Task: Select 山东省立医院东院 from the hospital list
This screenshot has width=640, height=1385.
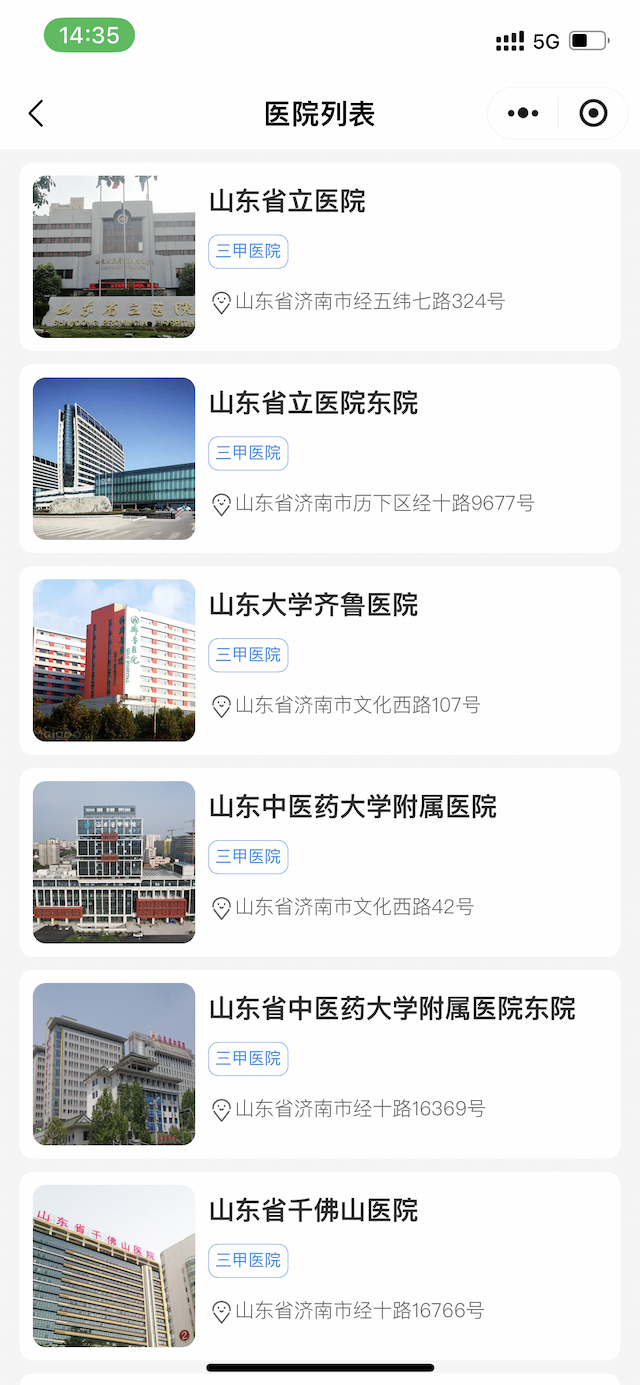Action: (320, 459)
